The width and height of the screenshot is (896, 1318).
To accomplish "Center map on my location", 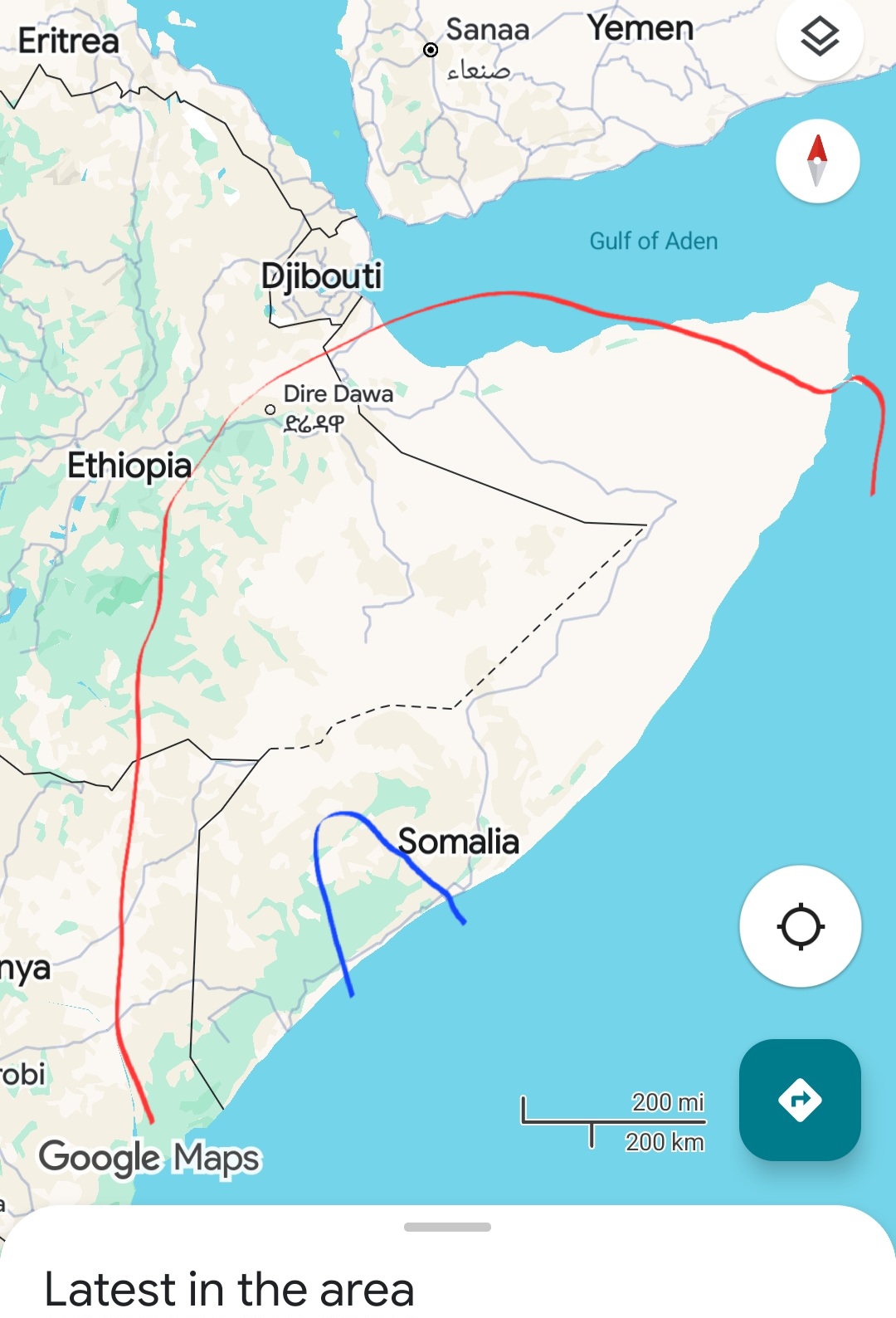I will click(x=800, y=926).
